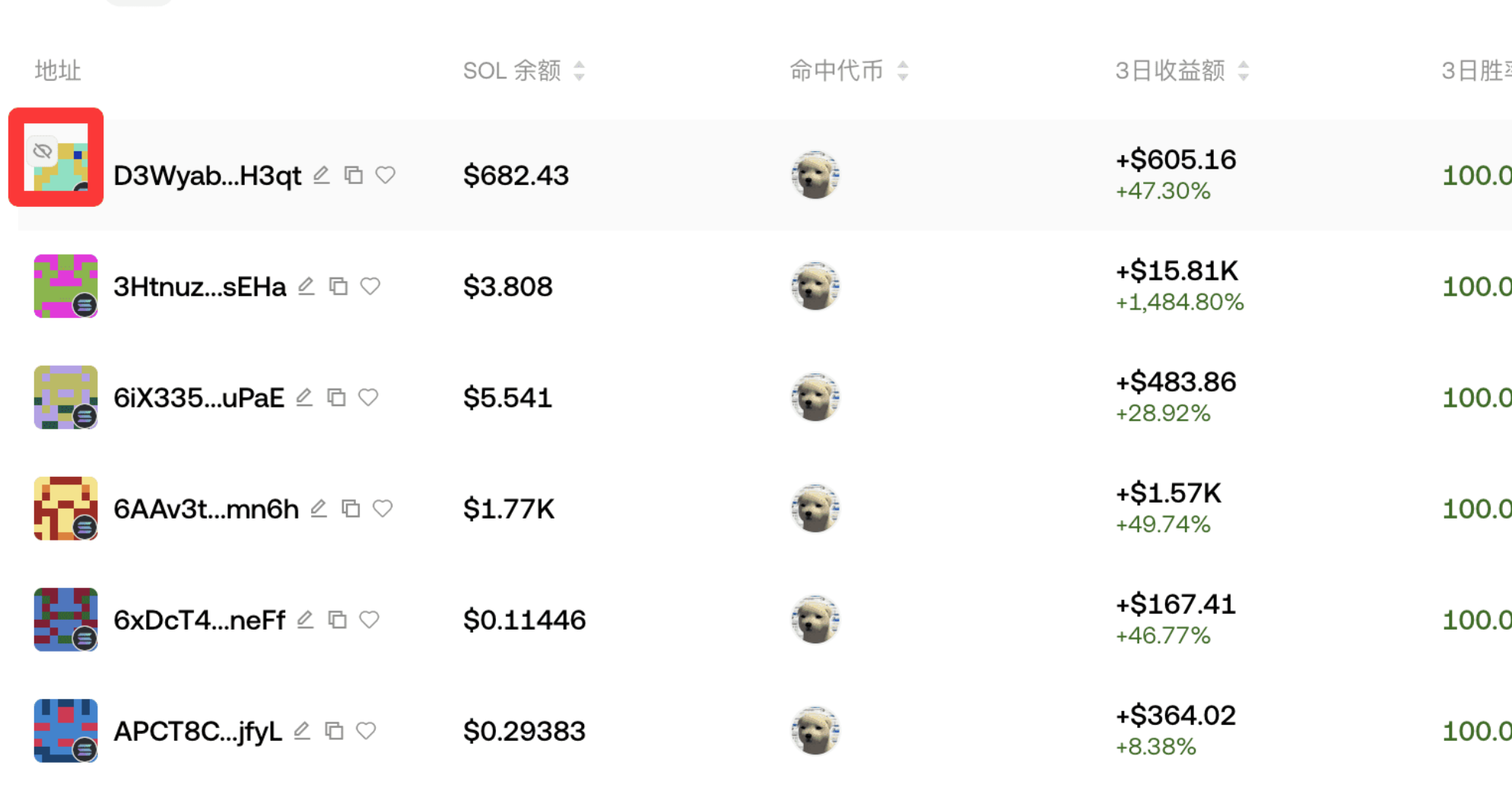Favorite the wallet D3Wyab...H3qt

(x=386, y=176)
